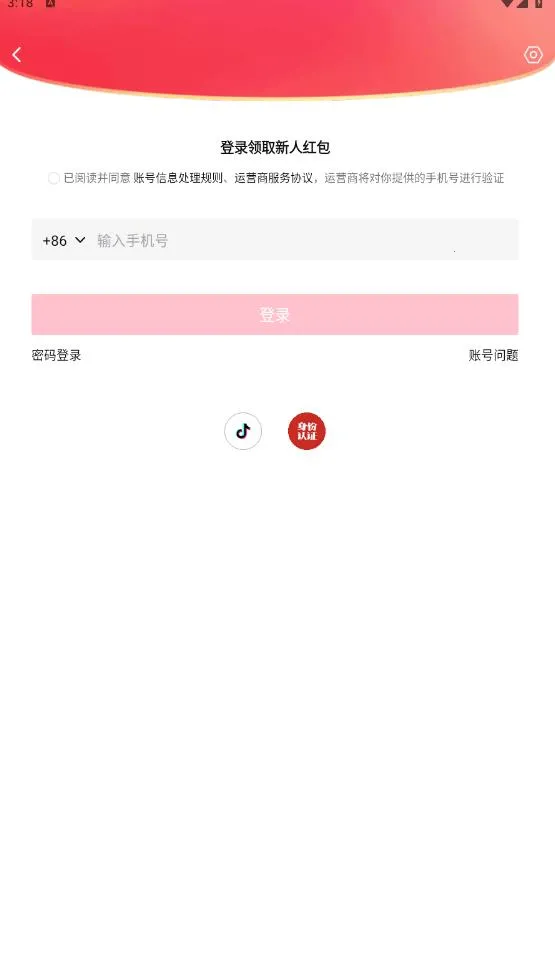Tap the pink 登录 button
Screen dimensions: 555x961
click(x=275, y=314)
